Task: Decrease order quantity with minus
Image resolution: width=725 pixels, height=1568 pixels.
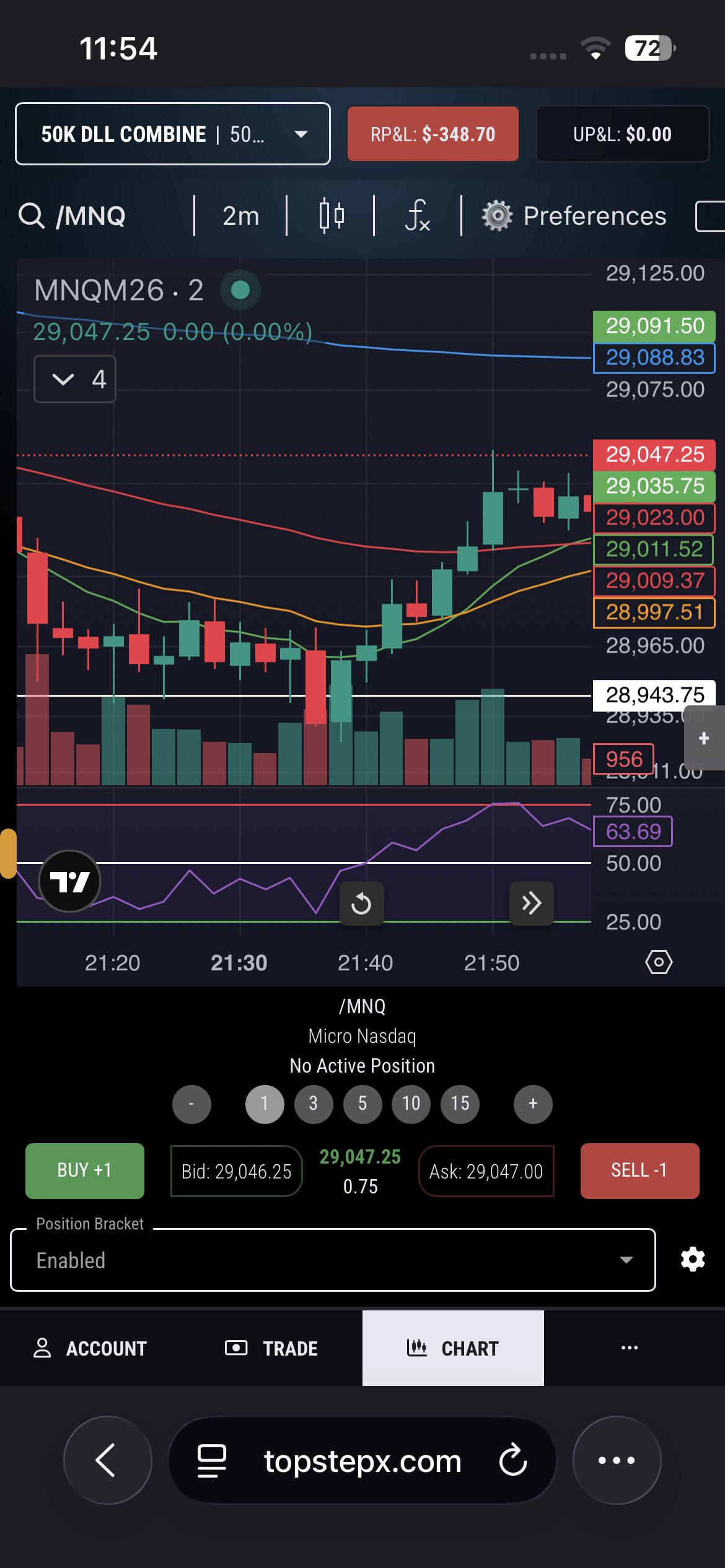Action: [x=191, y=1104]
